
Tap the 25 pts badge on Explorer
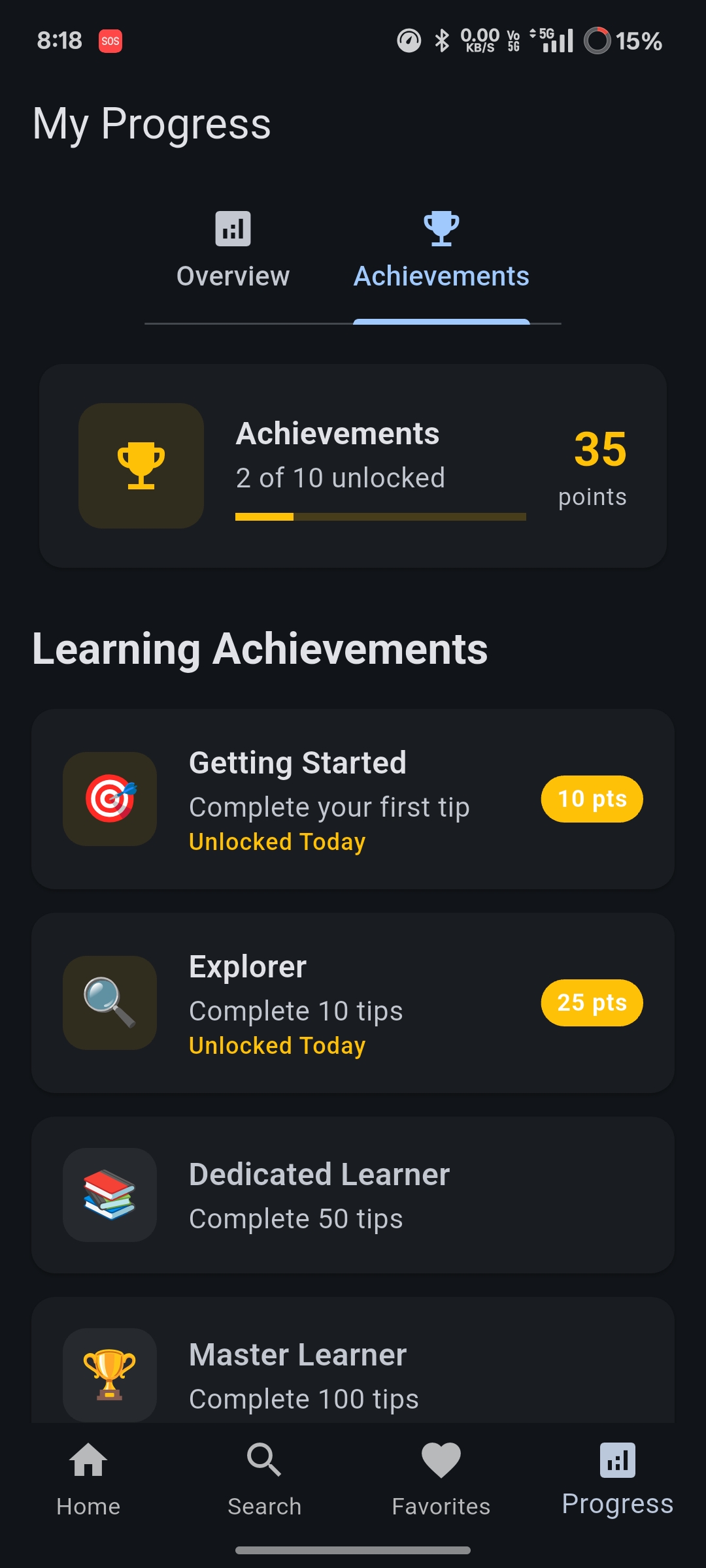tap(591, 1003)
